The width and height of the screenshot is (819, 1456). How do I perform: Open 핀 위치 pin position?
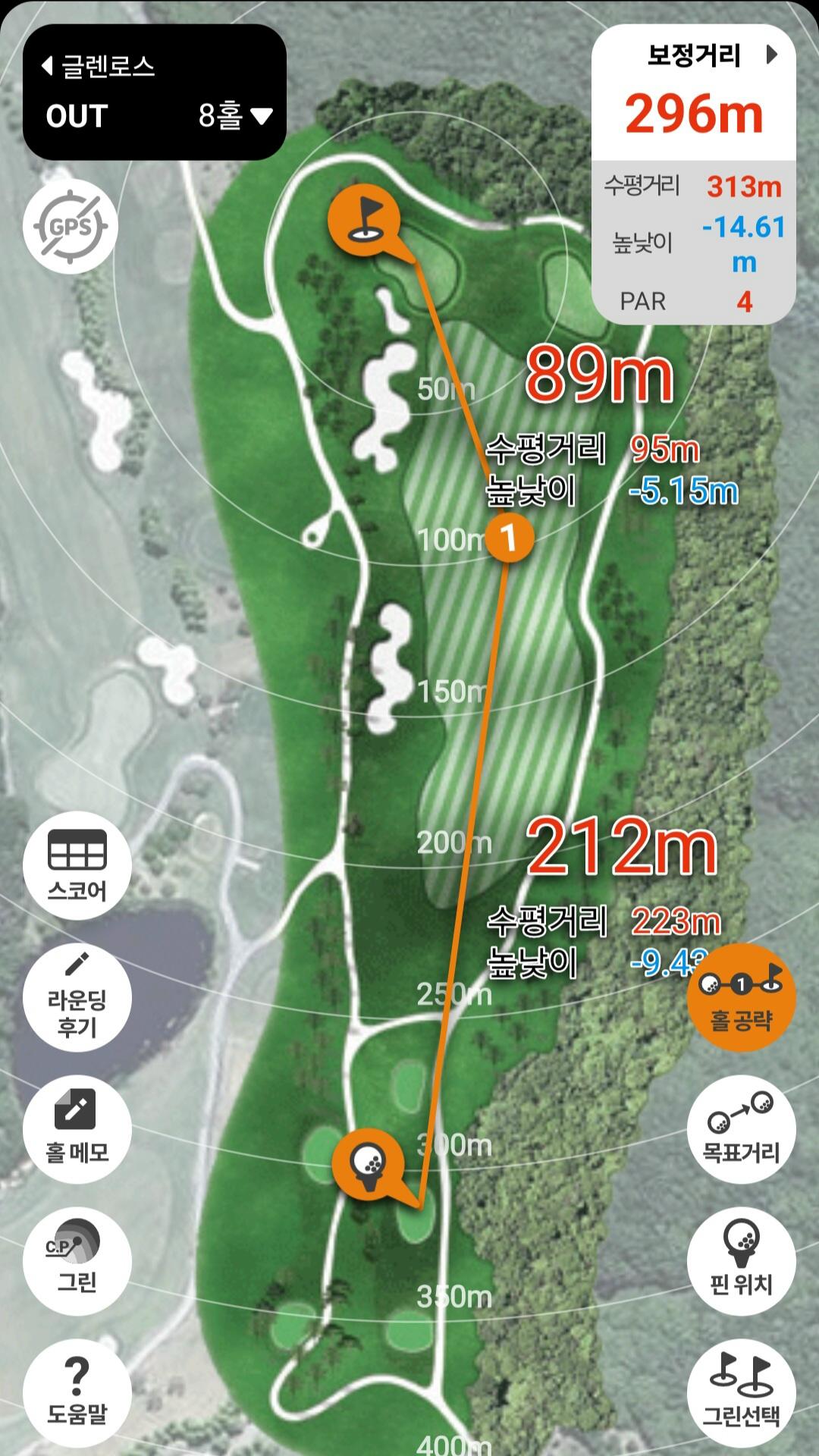[741, 1261]
